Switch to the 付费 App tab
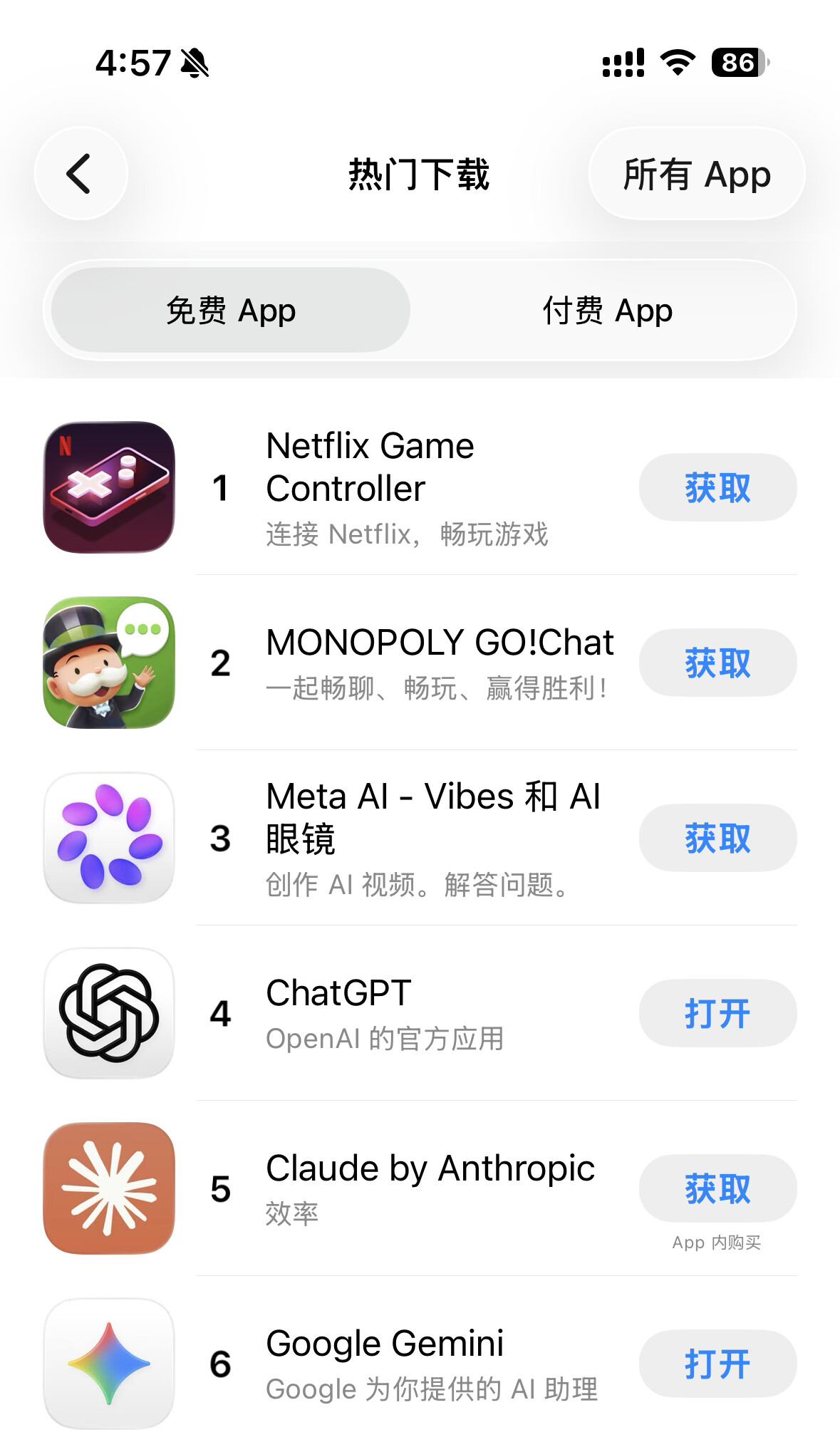840x1442 pixels. click(x=607, y=311)
